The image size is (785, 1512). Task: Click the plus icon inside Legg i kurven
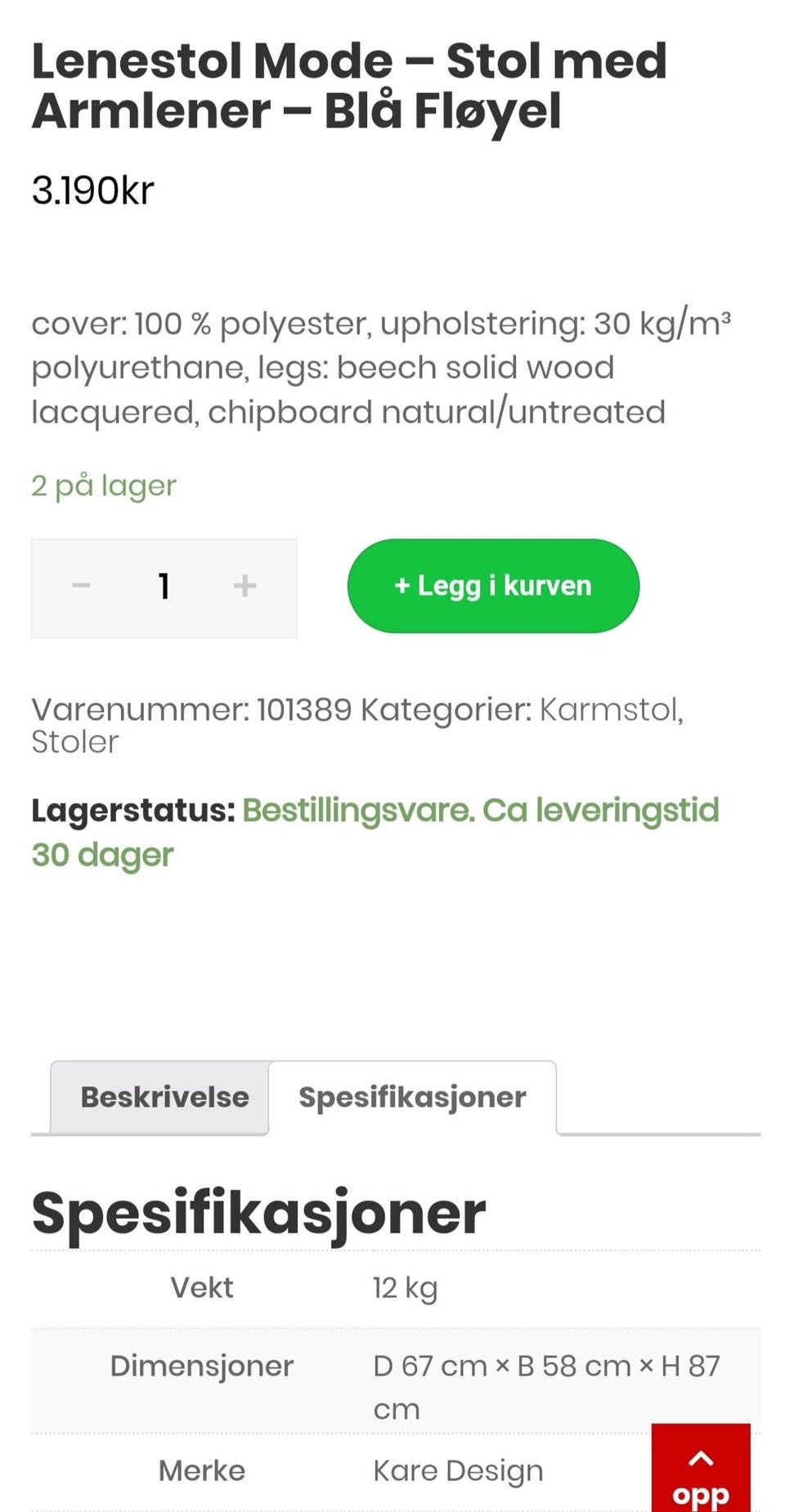[x=402, y=586]
